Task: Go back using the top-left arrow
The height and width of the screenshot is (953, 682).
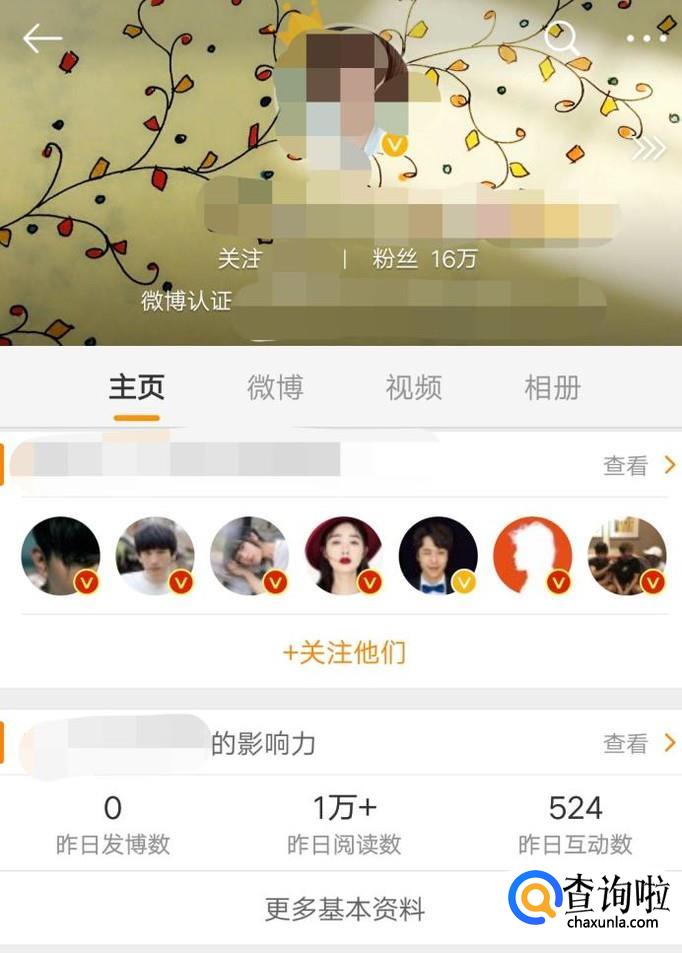Action: pos(42,39)
